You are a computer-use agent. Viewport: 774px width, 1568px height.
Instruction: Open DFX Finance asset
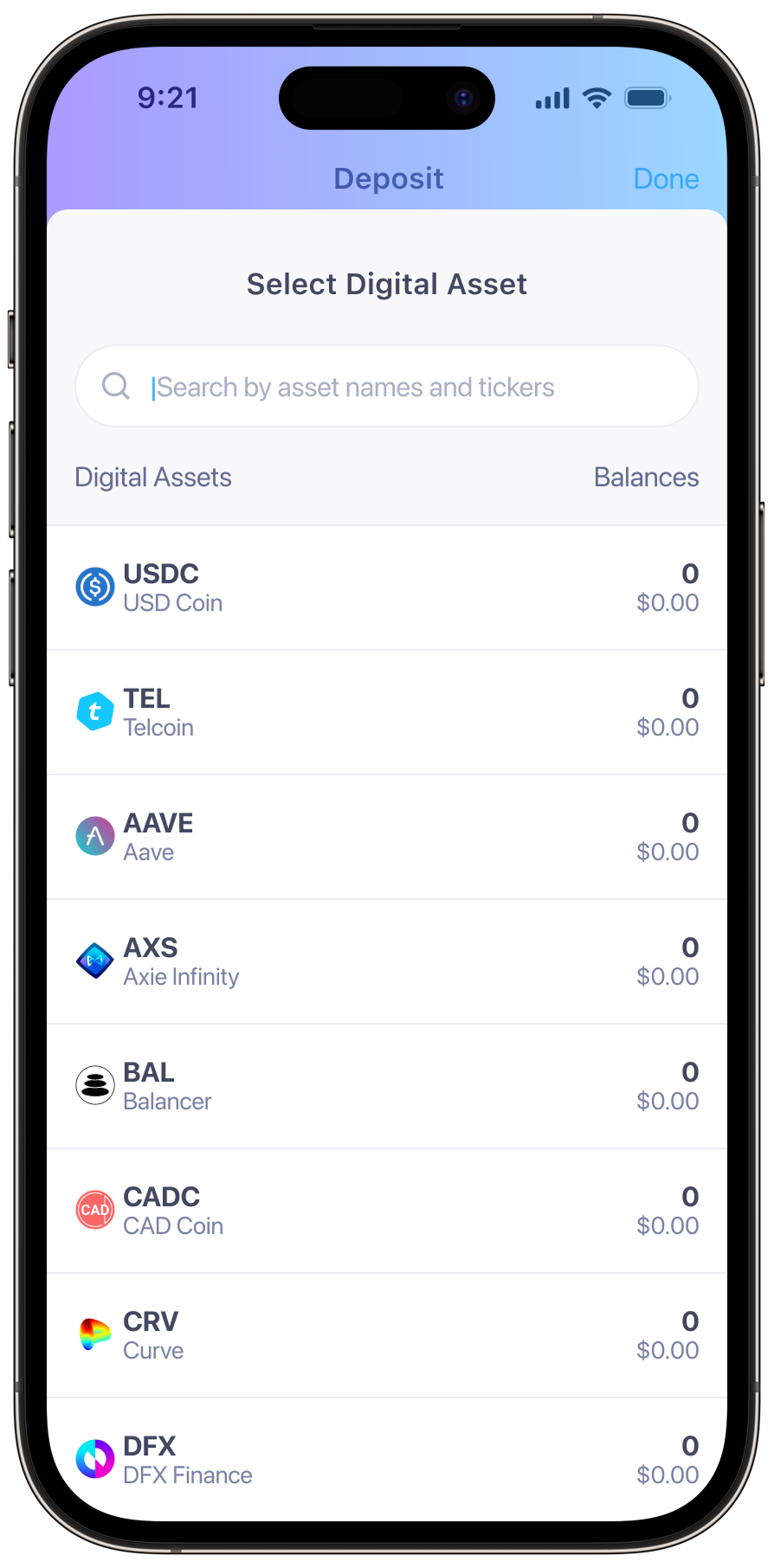click(x=387, y=1459)
